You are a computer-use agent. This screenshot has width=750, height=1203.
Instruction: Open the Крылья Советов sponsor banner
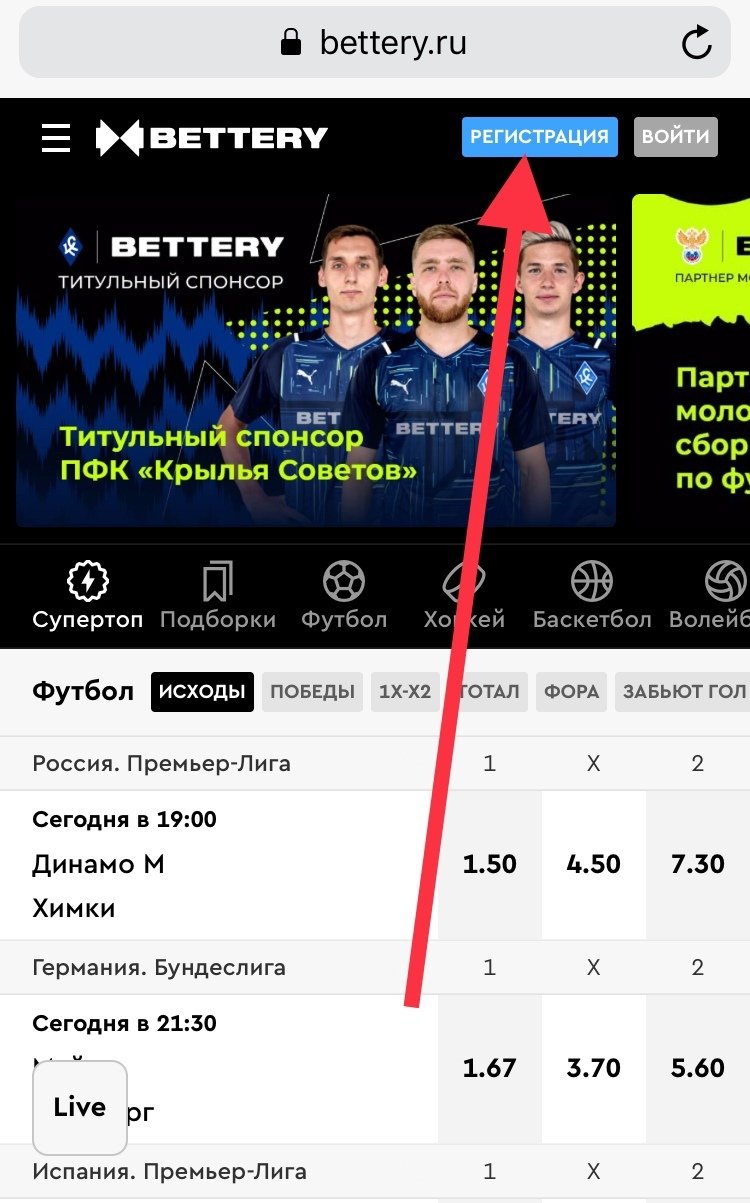pyautogui.click(x=316, y=360)
